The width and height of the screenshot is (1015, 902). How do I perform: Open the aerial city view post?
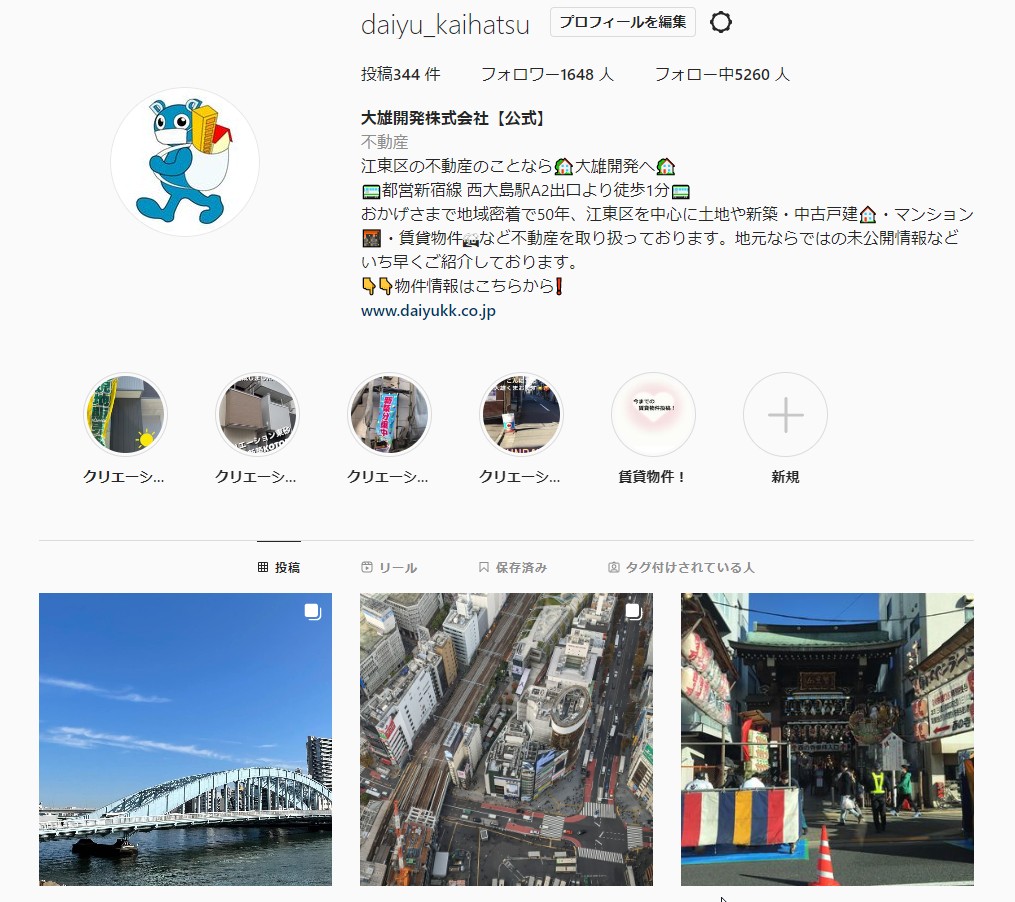(506, 739)
